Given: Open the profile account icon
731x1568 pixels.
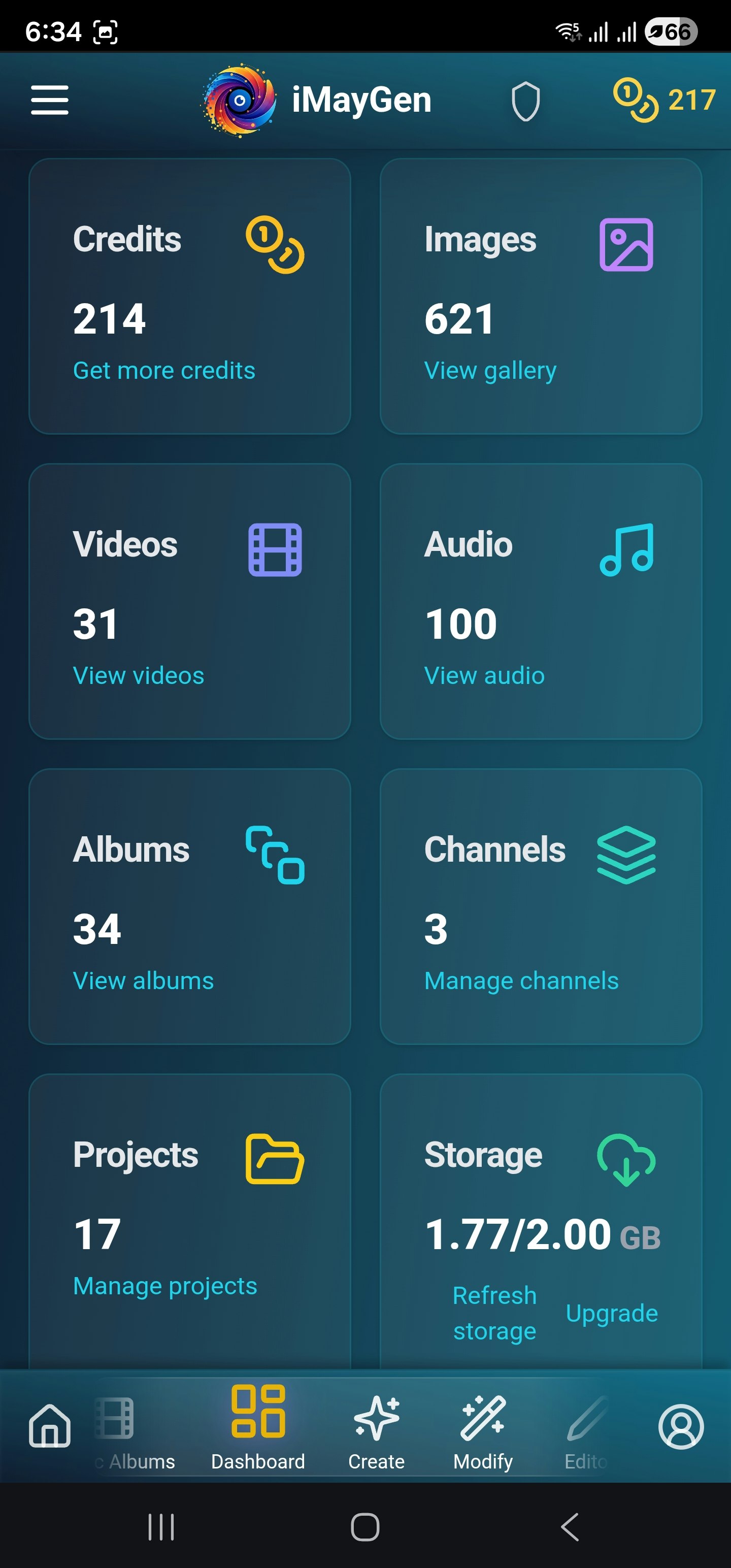Looking at the screenshot, I should (681, 1427).
